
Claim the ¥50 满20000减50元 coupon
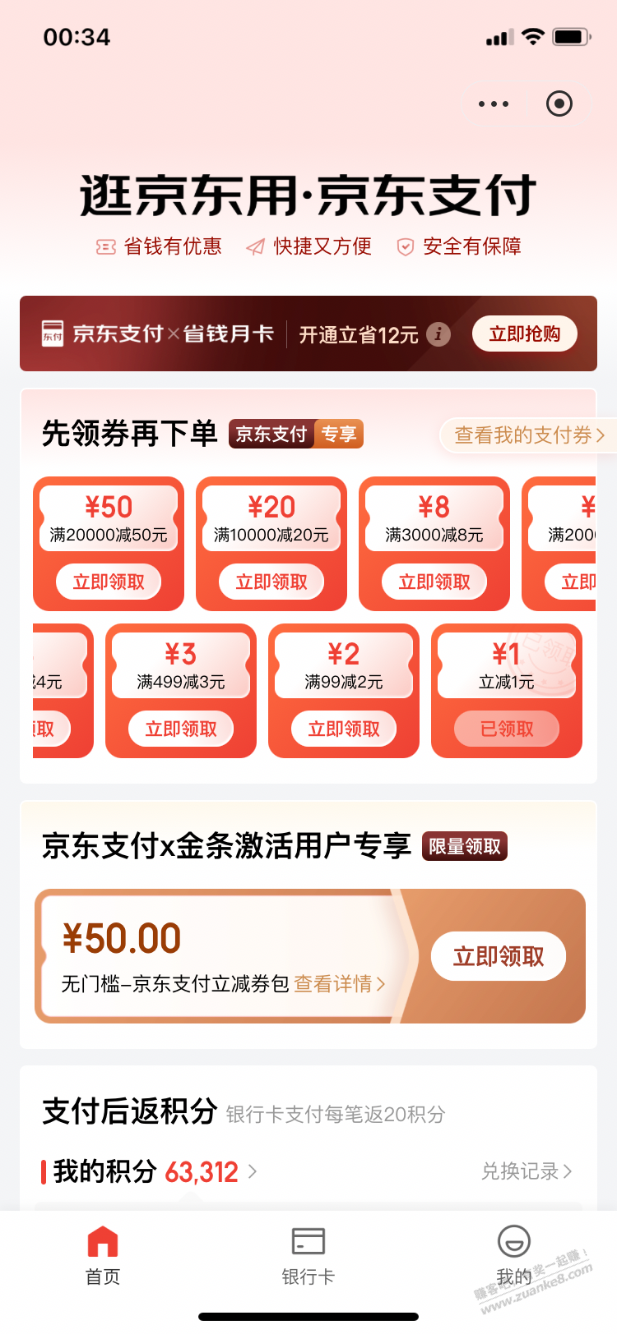click(x=109, y=582)
